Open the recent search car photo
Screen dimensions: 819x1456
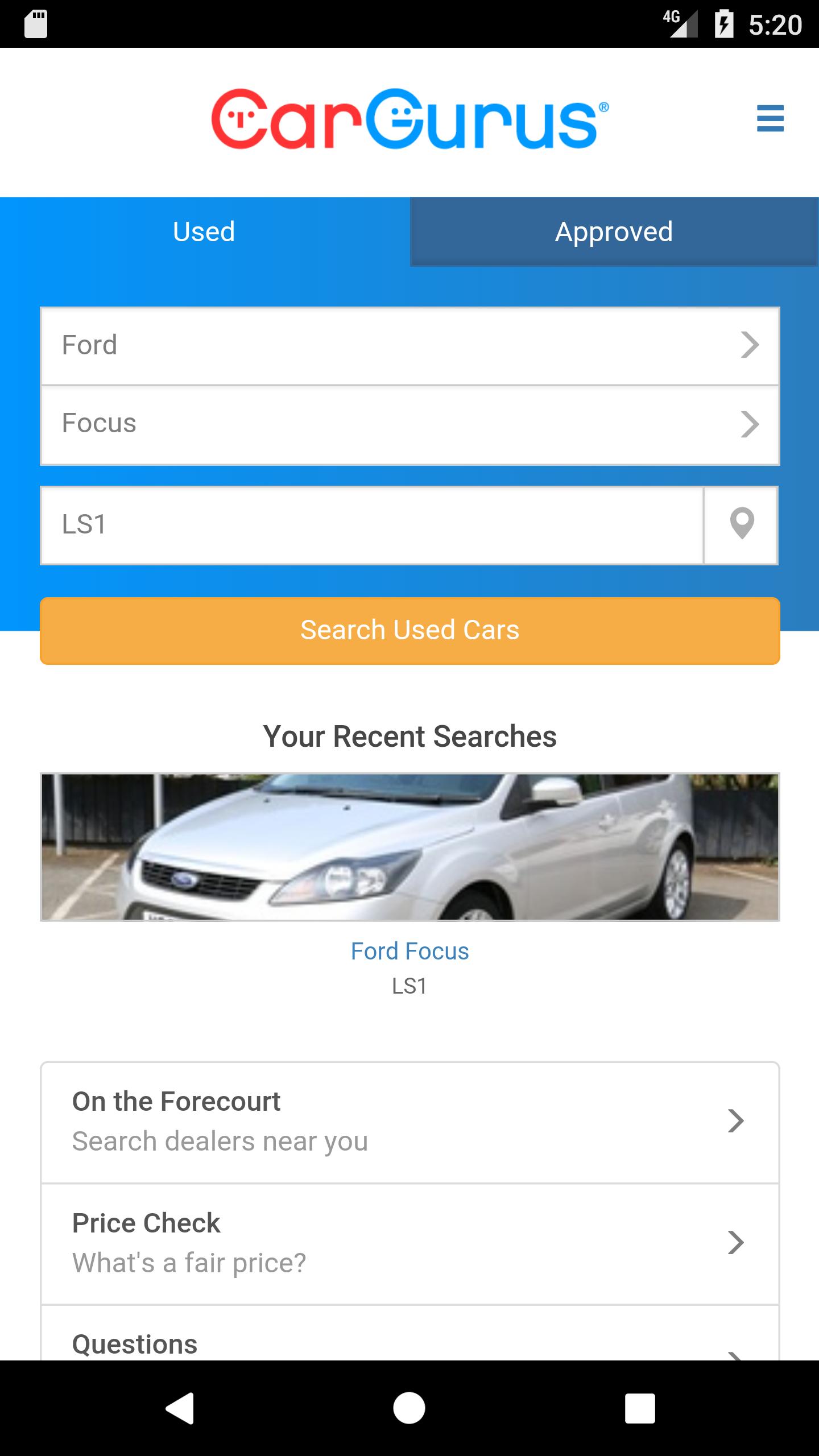(409, 846)
